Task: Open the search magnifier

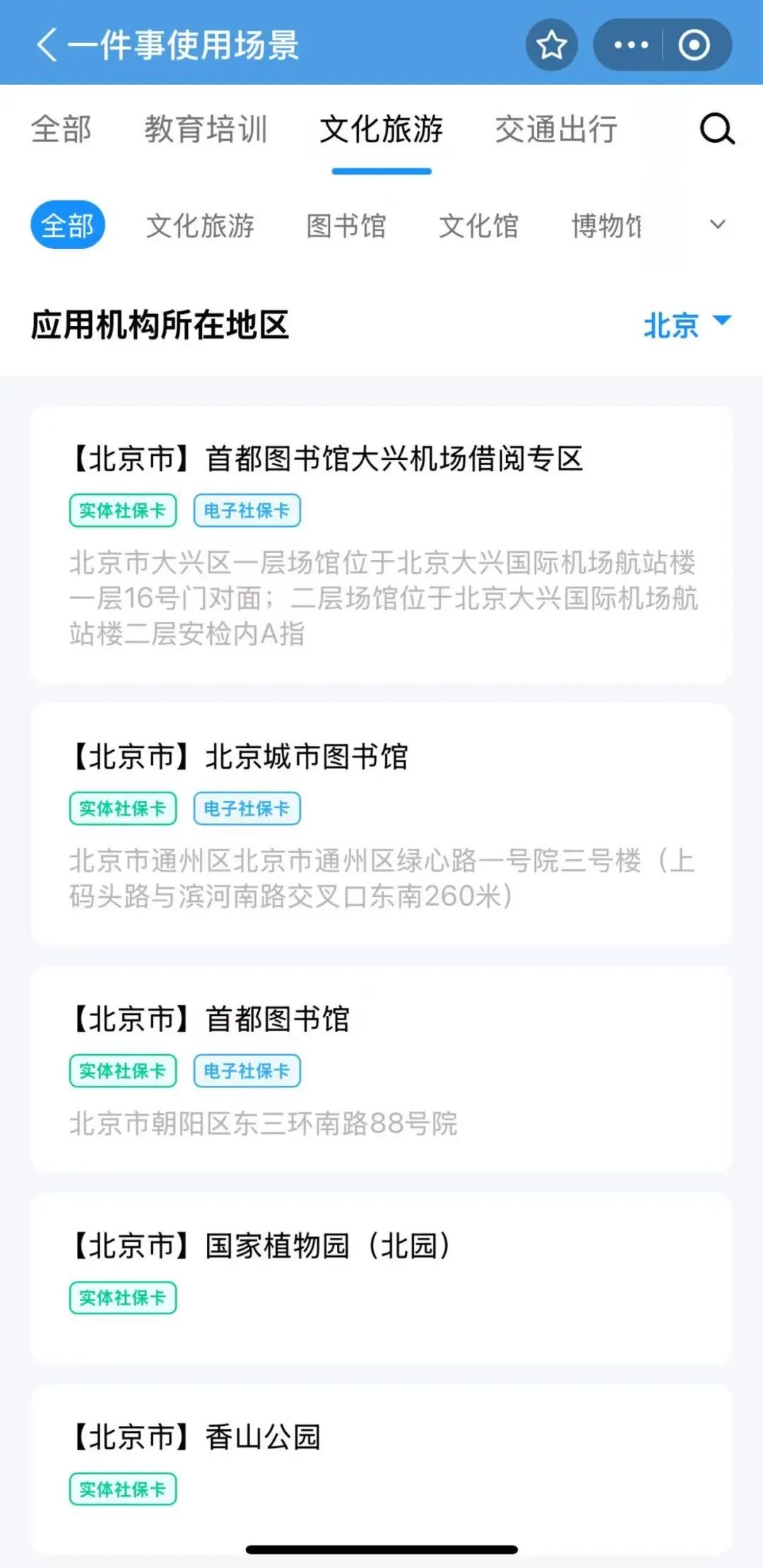Action: pos(716,129)
